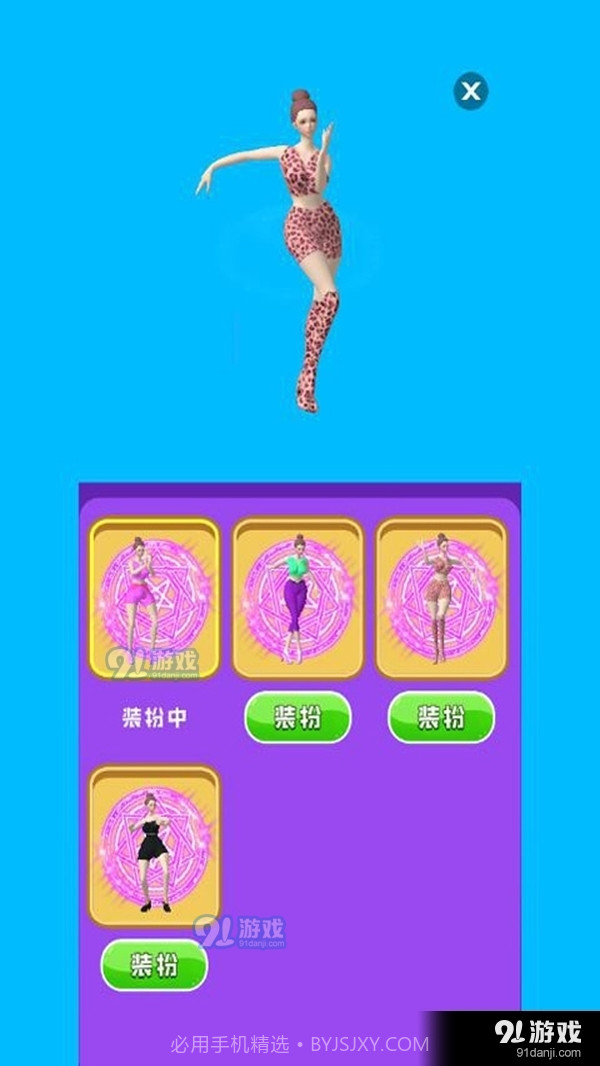Tap 装扮 under the black dress outfit
600x1066 pixels.
tap(154, 965)
